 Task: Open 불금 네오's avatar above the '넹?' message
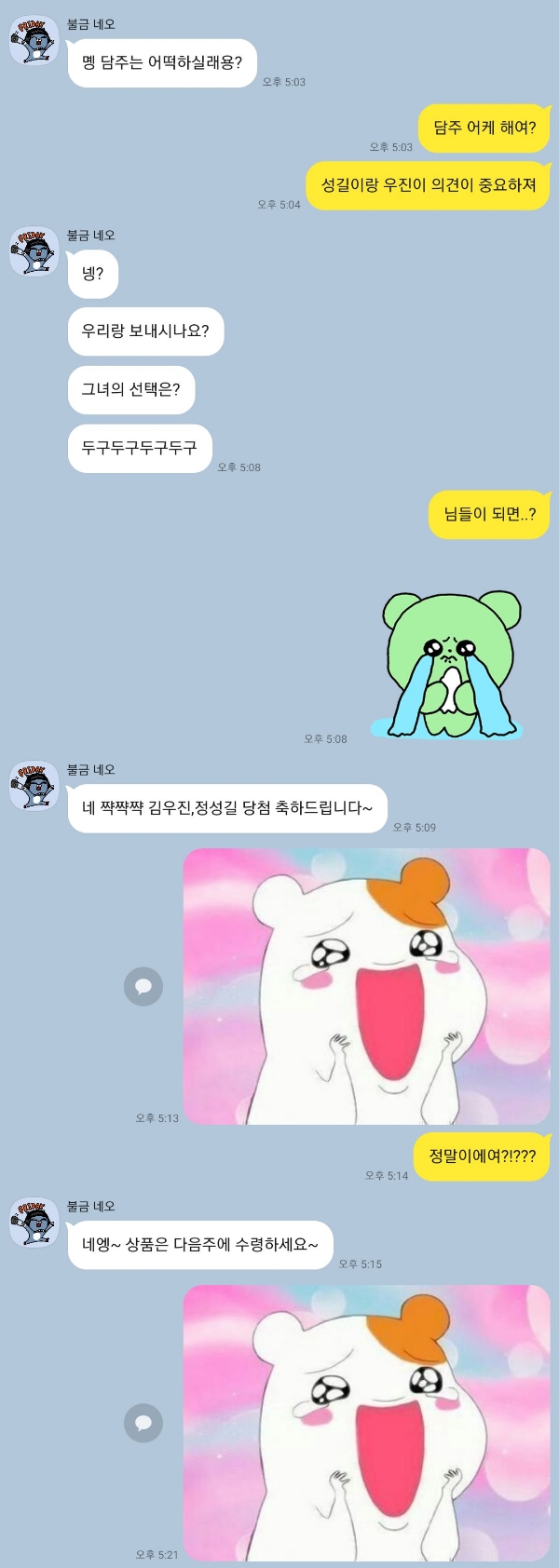tap(34, 252)
